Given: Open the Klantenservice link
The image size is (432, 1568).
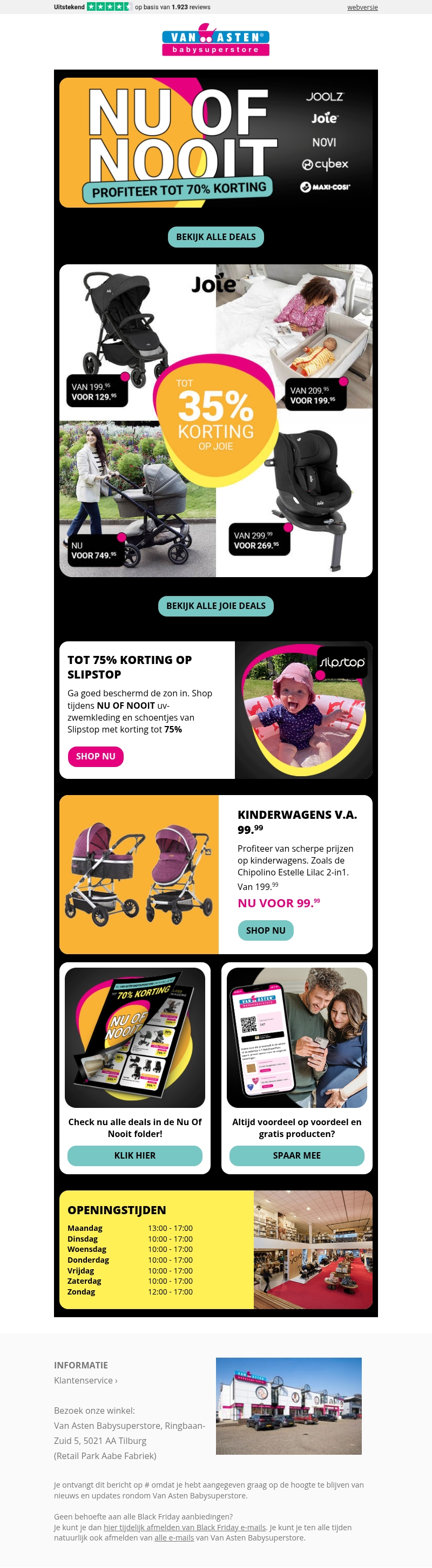Looking at the screenshot, I should pos(85,1380).
